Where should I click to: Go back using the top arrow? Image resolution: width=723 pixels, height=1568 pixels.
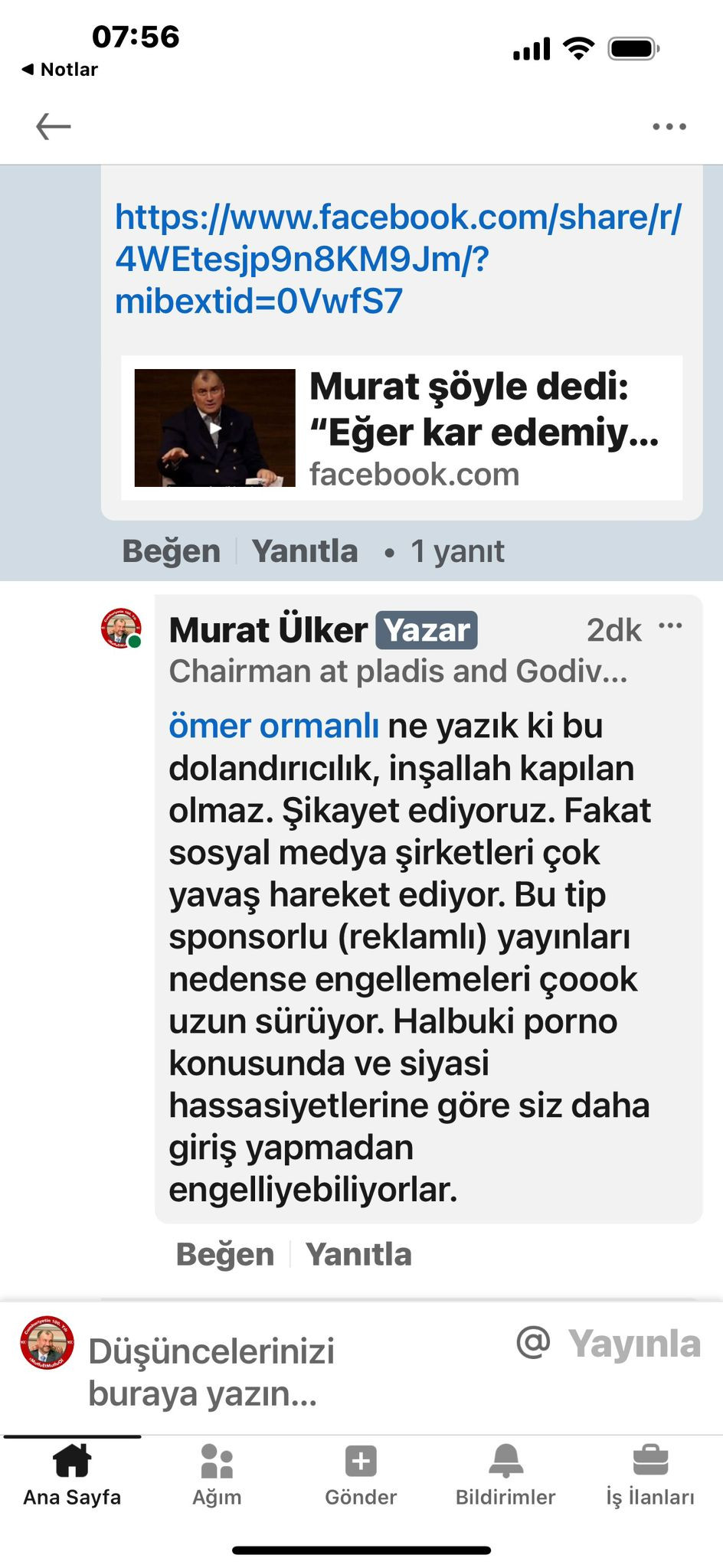pos(54,126)
